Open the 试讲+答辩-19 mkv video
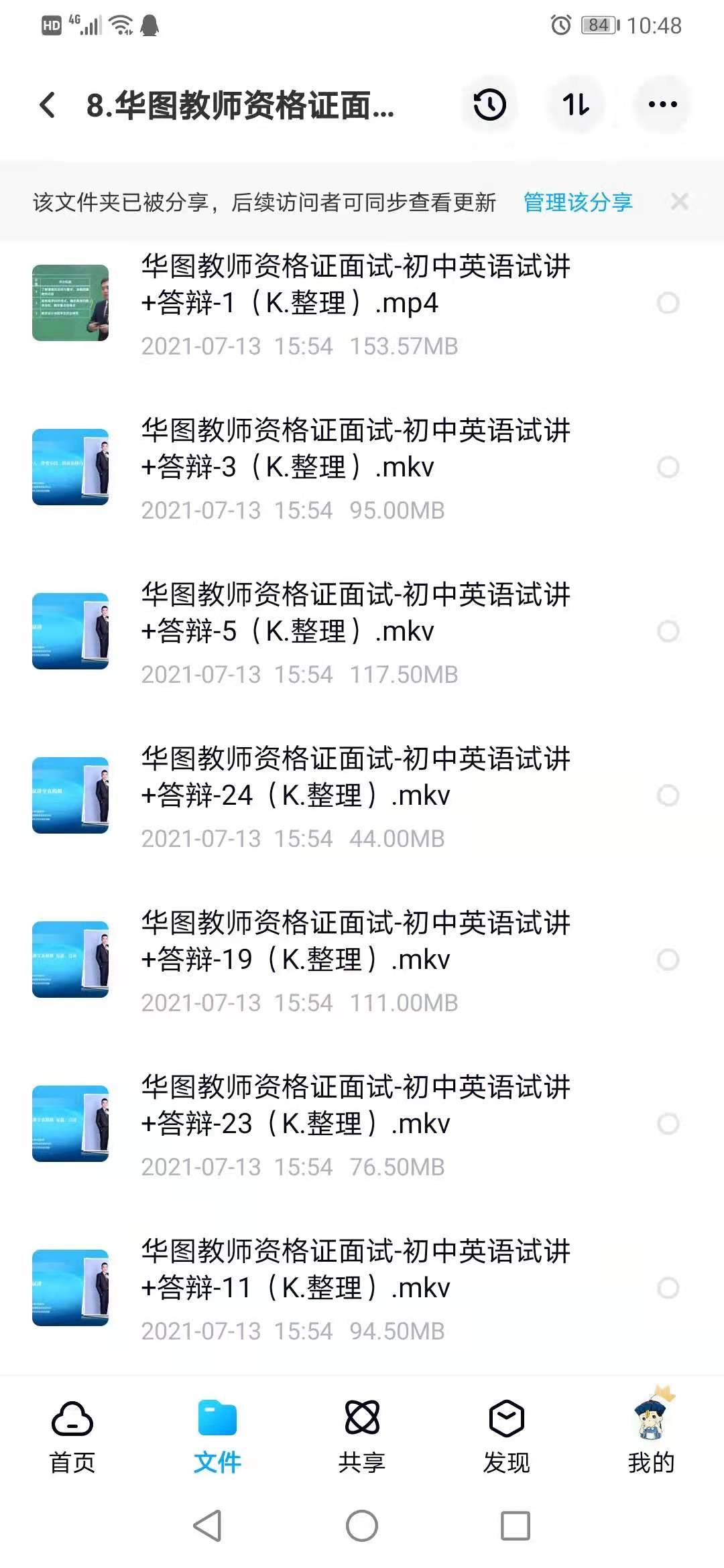724x1568 pixels. click(355, 941)
